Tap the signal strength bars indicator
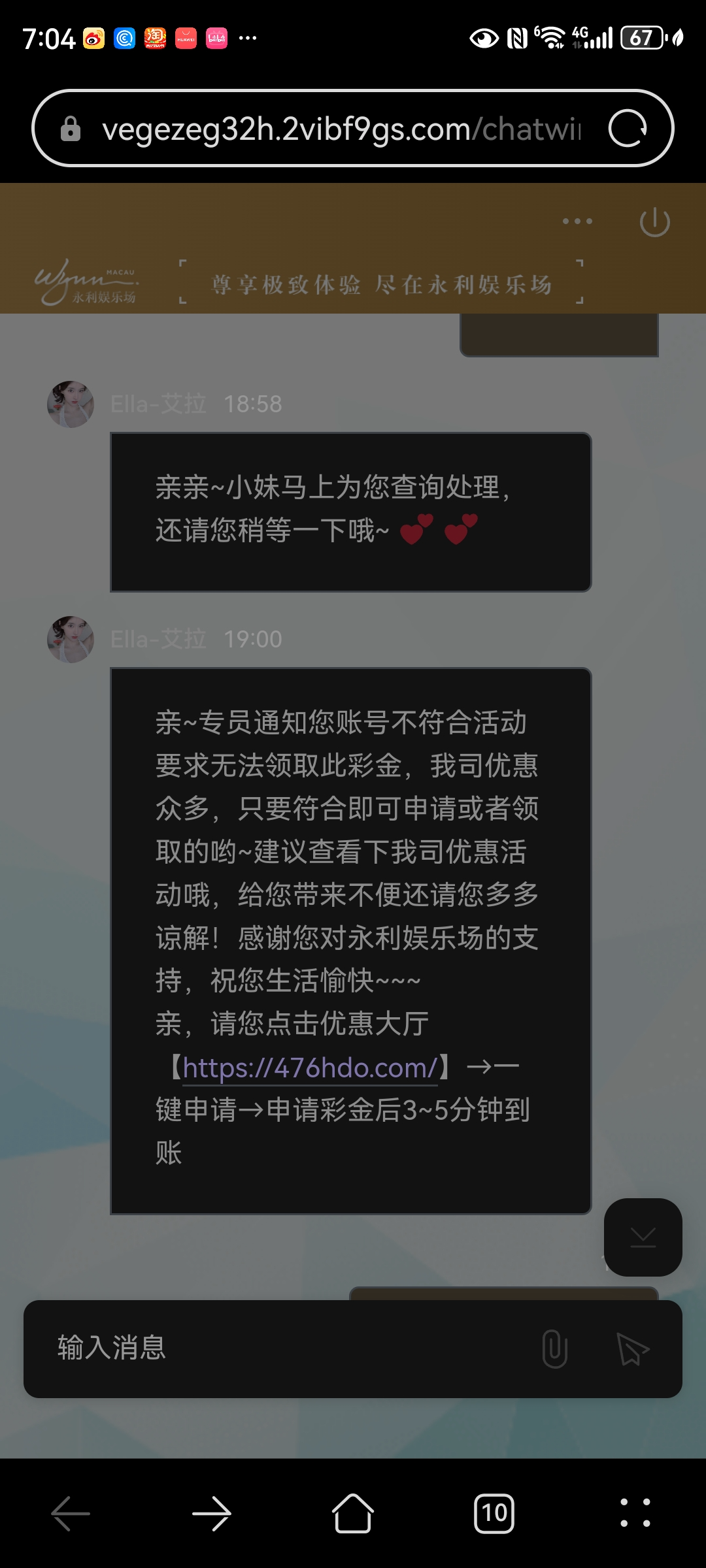Viewport: 706px width, 1568px height. (x=597, y=39)
